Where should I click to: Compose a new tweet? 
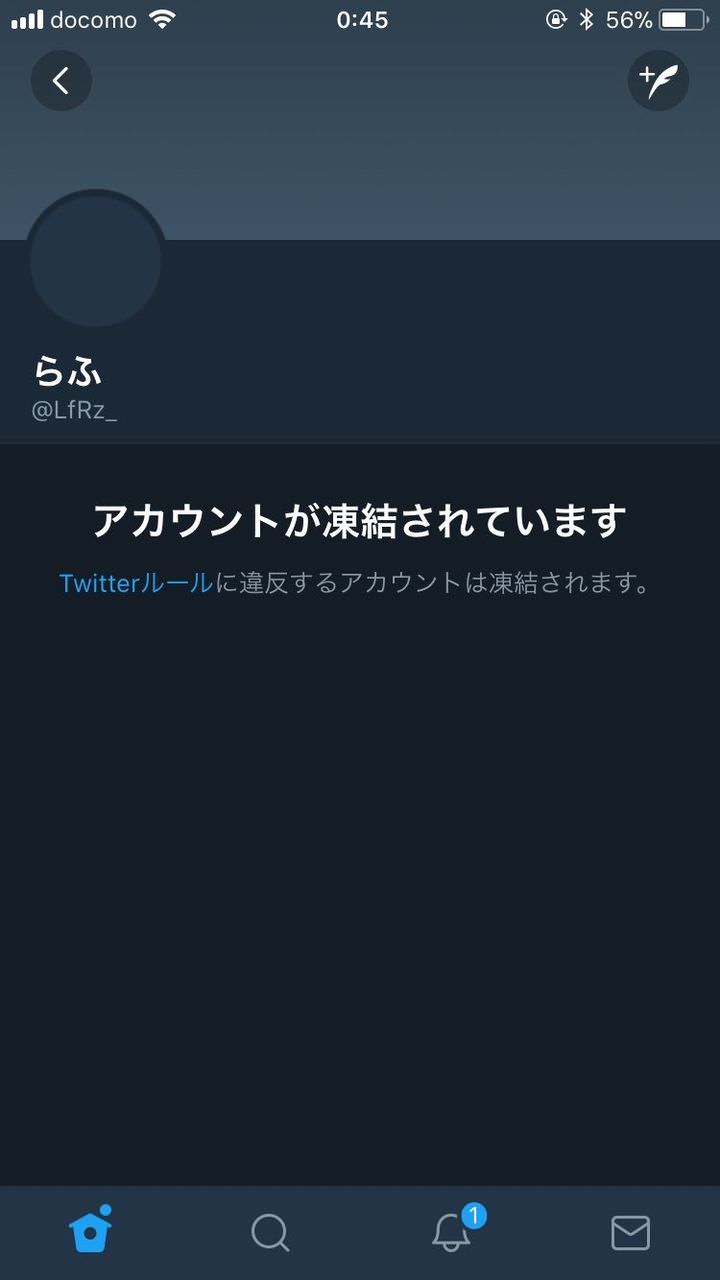pos(658,80)
